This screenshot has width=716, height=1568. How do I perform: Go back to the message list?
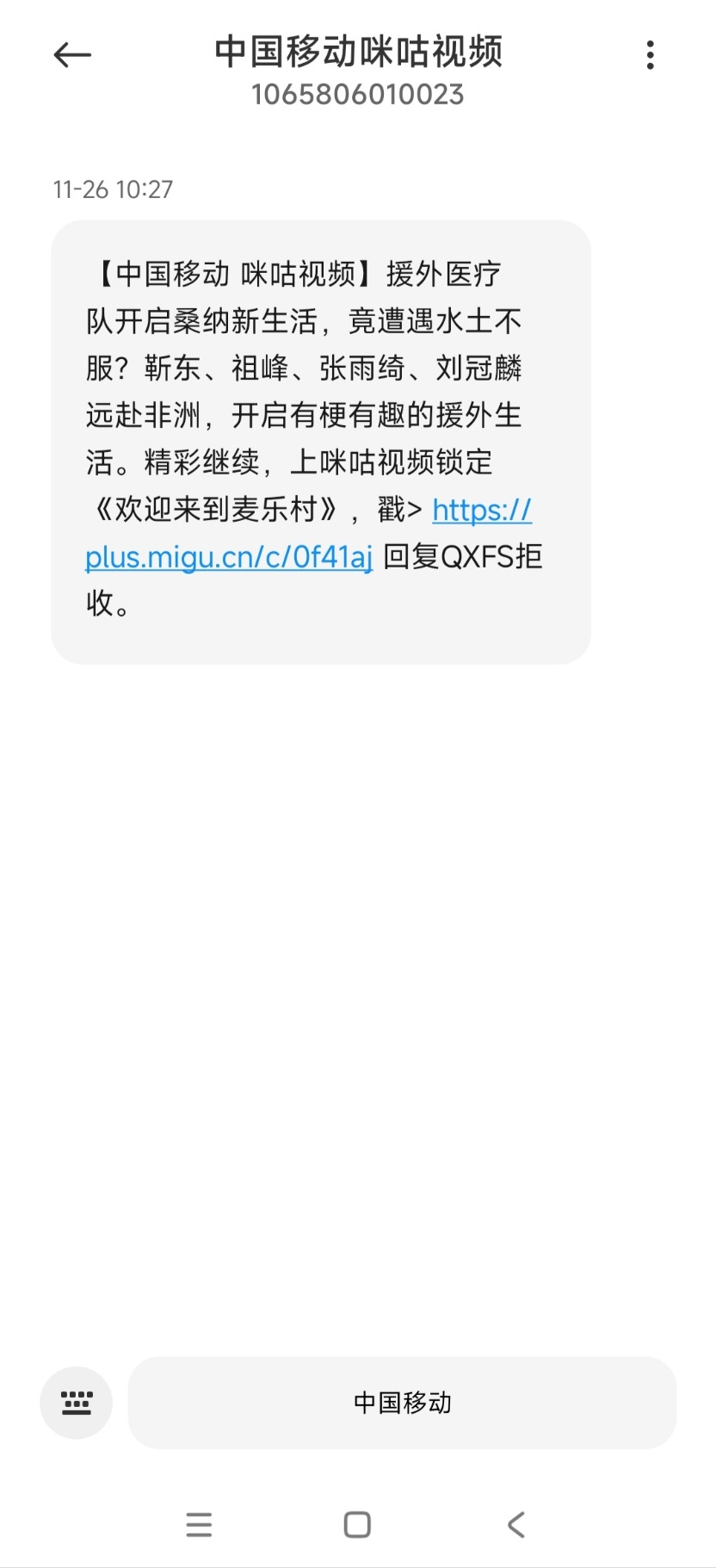tap(72, 56)
